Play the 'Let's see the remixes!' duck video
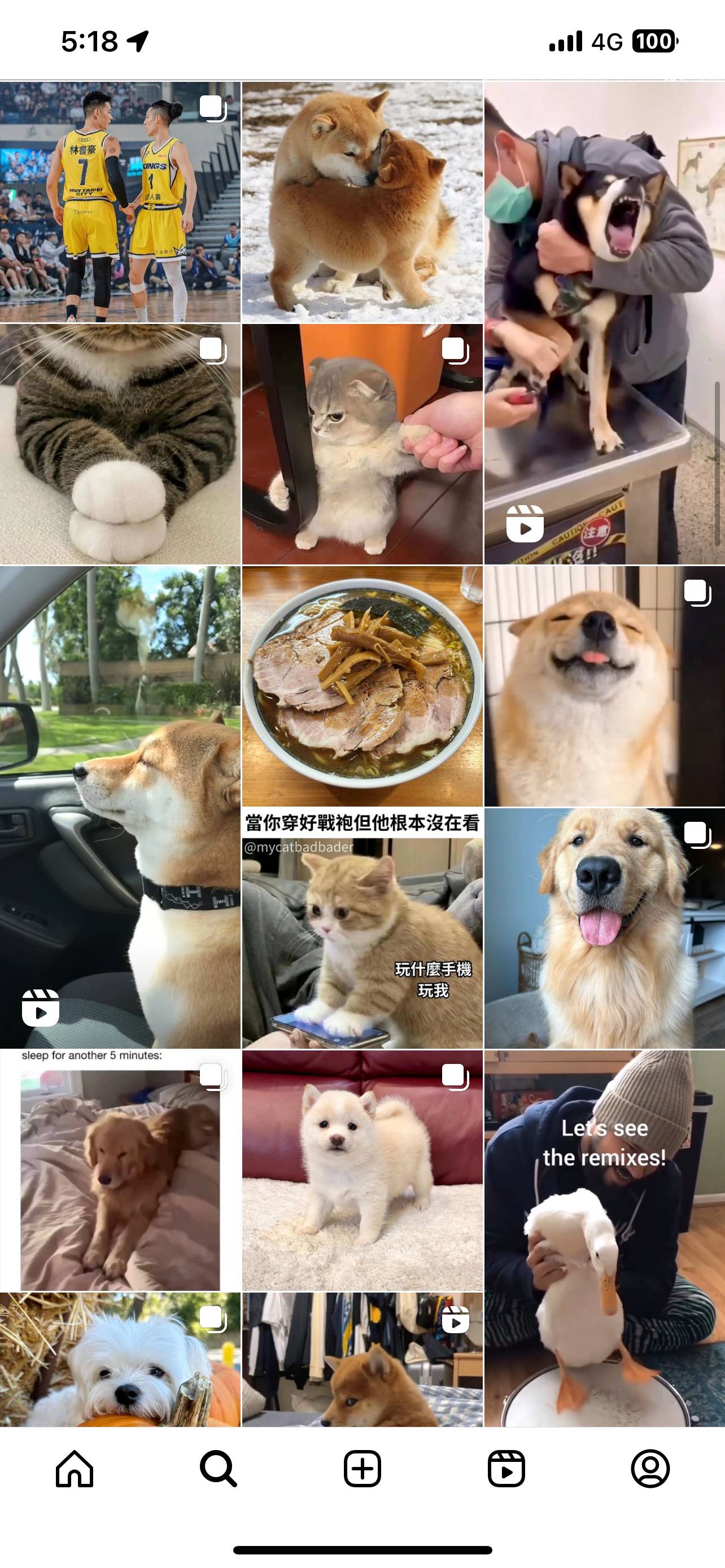The width and height of the screenshot is (725, 1568). 604,1238
